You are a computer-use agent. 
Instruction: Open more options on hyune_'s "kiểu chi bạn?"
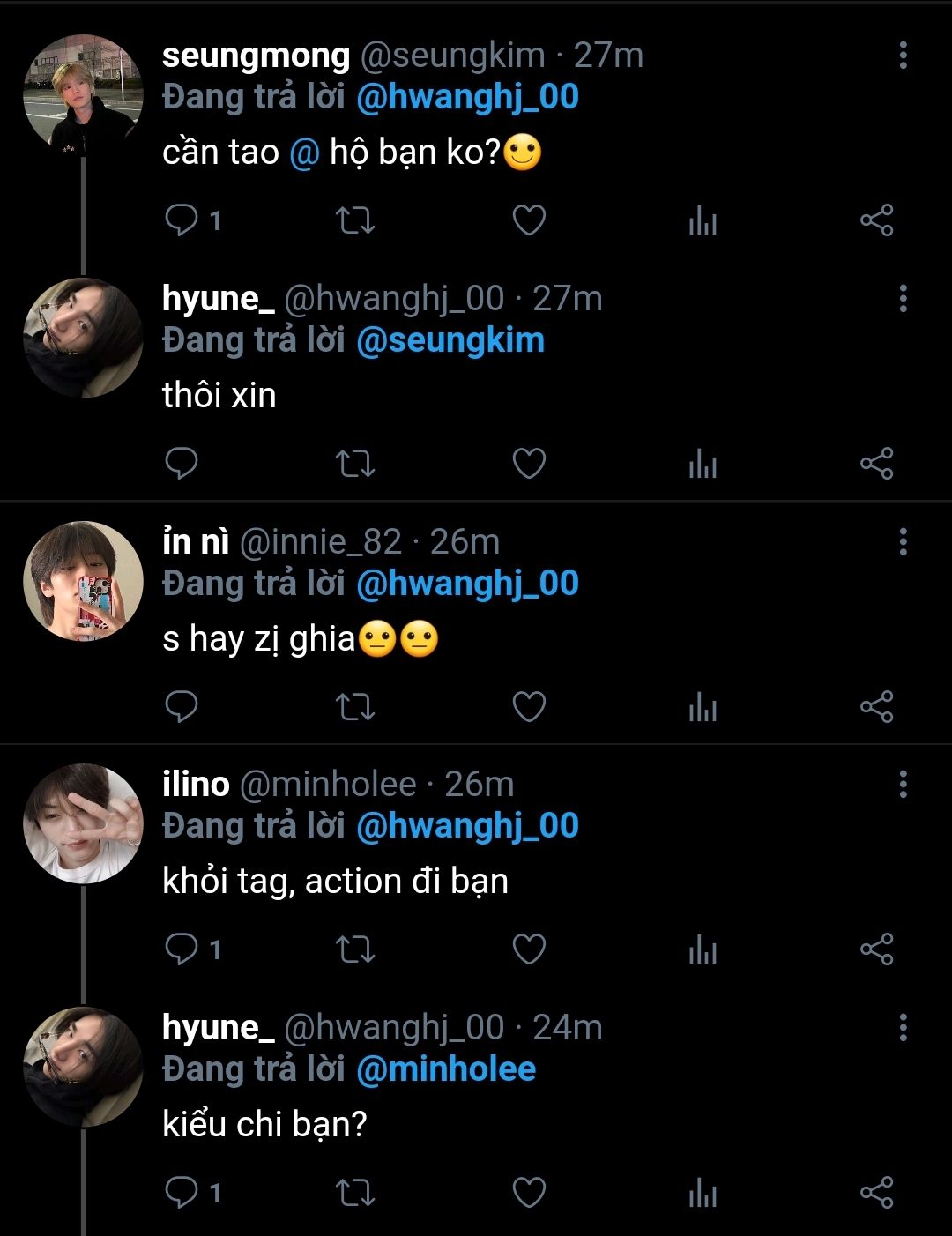903,1027
